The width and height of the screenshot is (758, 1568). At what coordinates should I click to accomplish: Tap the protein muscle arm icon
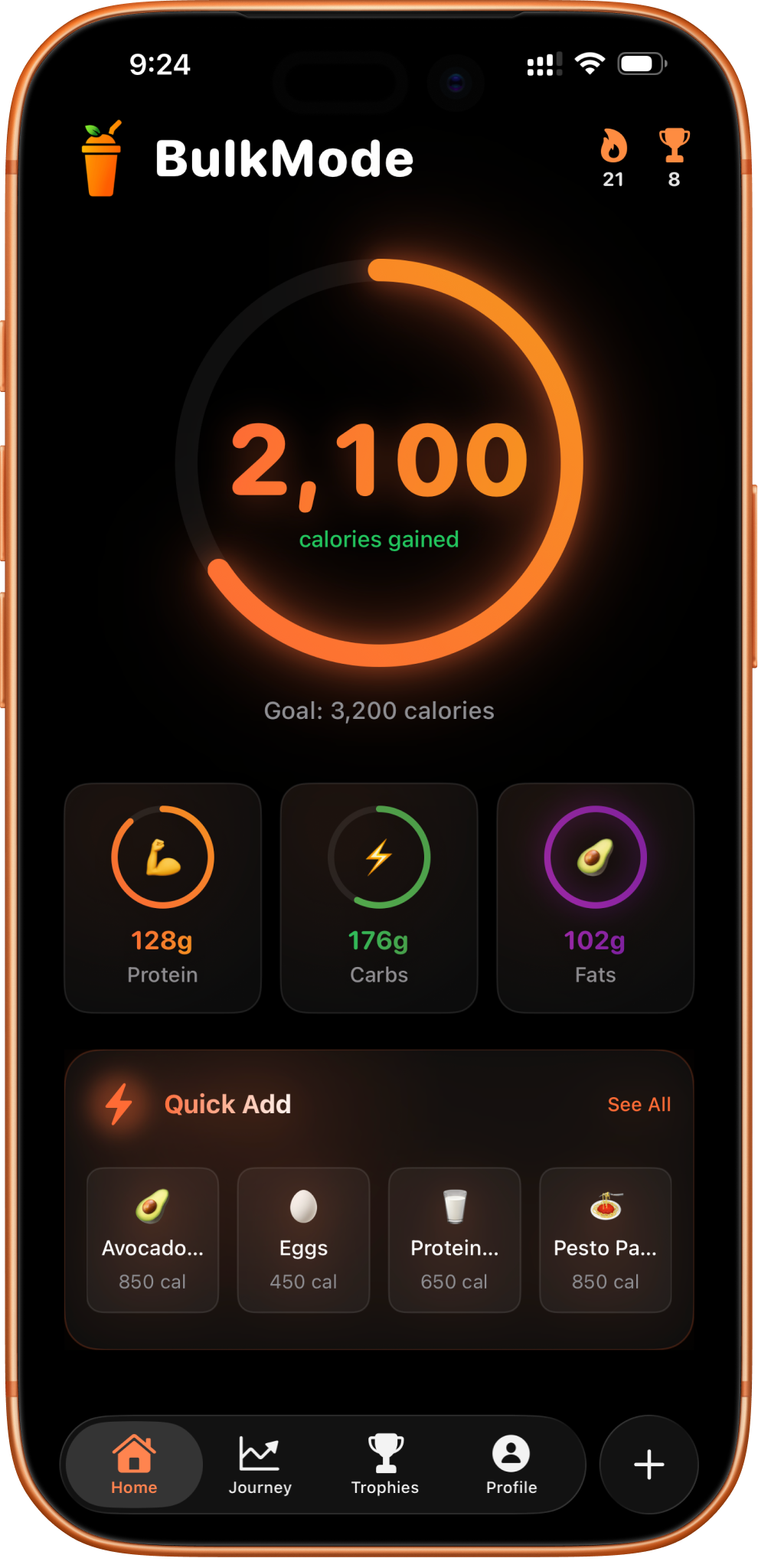(x=162, y=857)
